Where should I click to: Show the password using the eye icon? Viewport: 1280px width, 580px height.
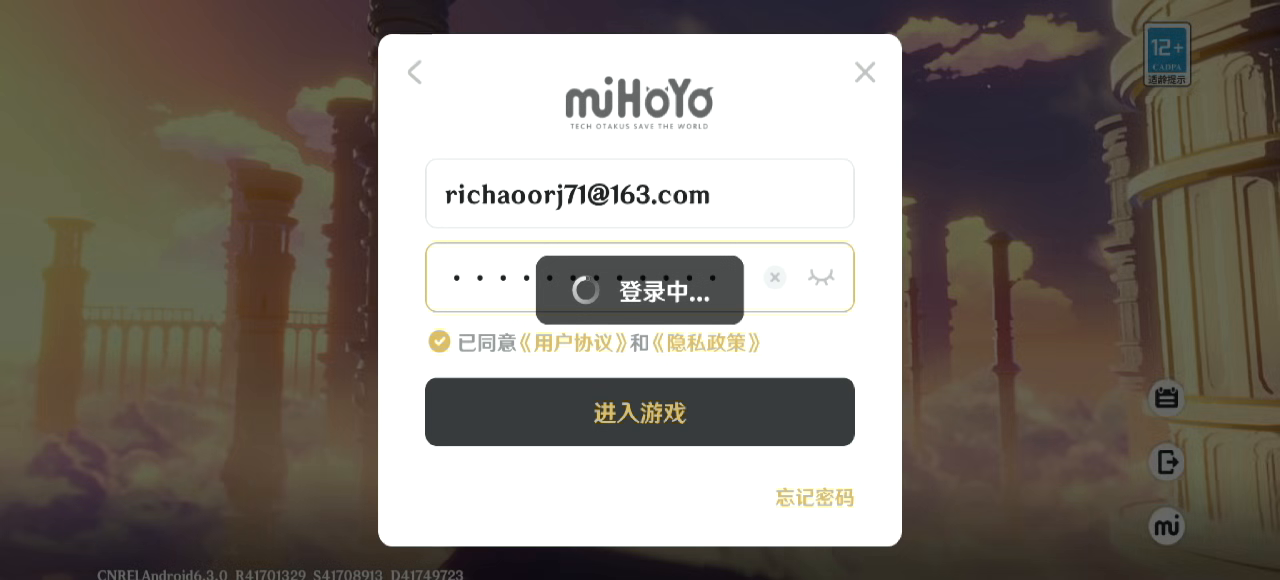click(x=821, y=278)
